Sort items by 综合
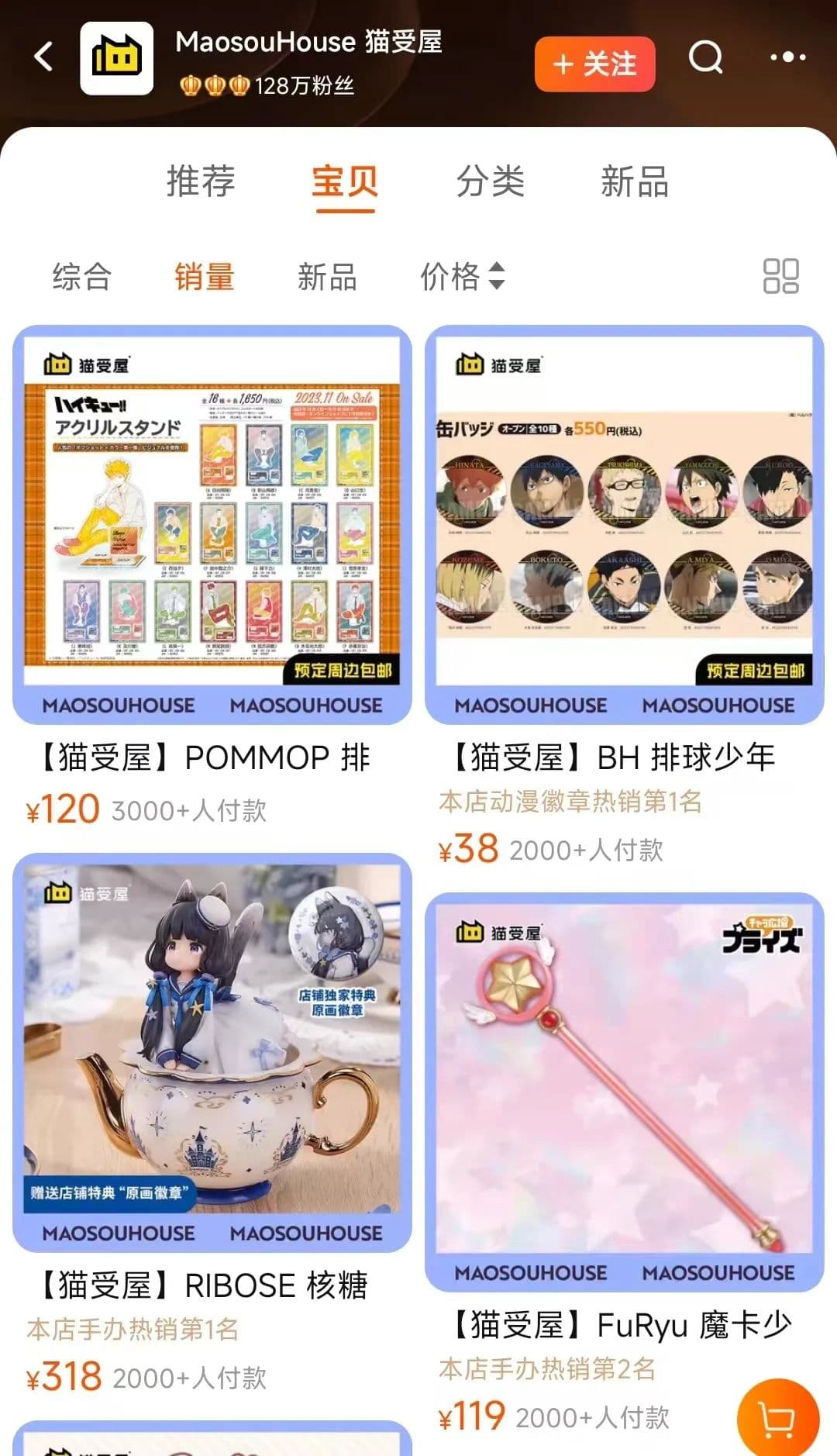 (x=81, y=276)
